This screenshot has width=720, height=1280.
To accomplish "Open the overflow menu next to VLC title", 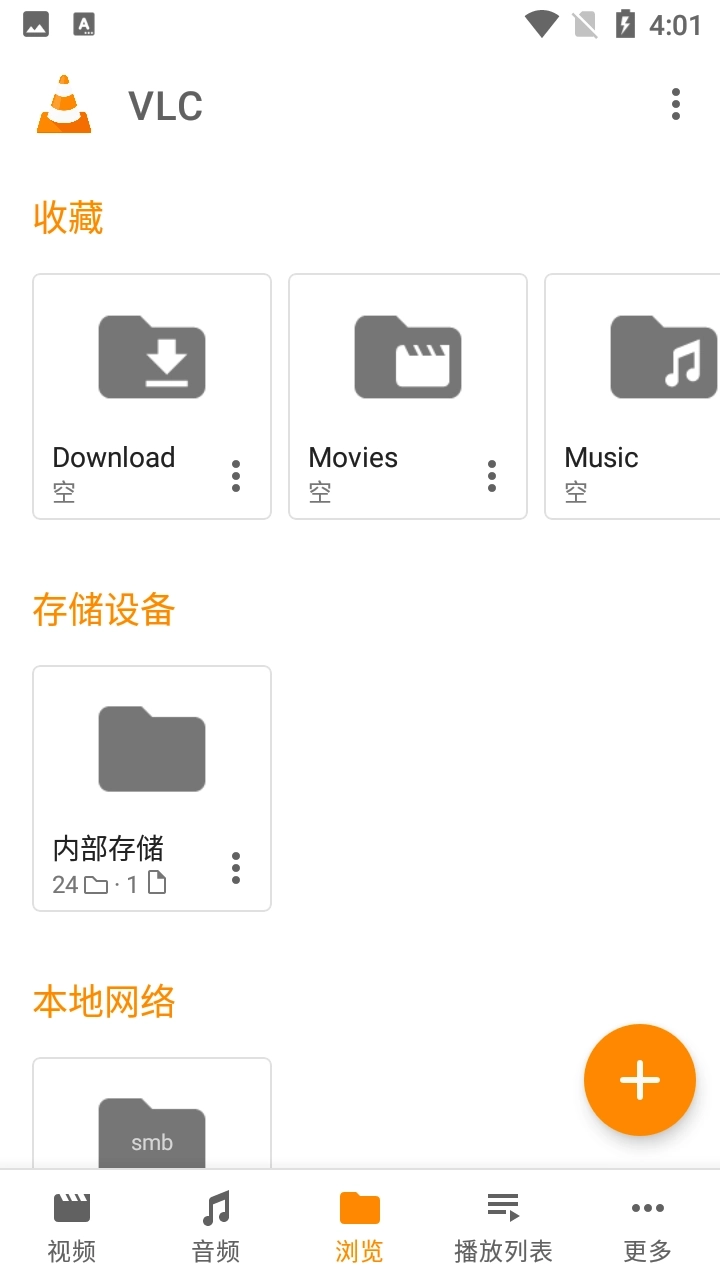I will 675,103.
